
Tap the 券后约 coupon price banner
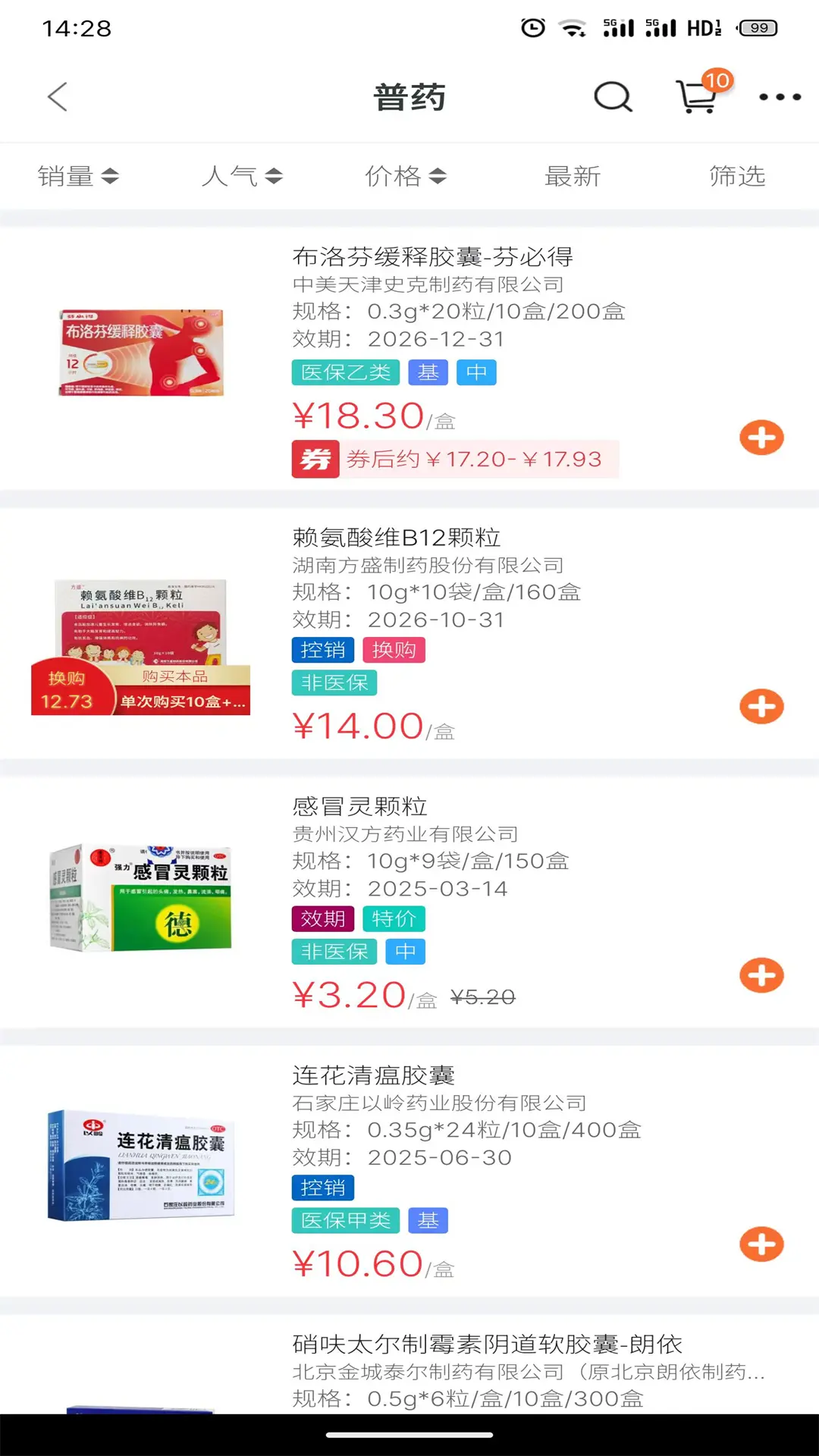455,460
